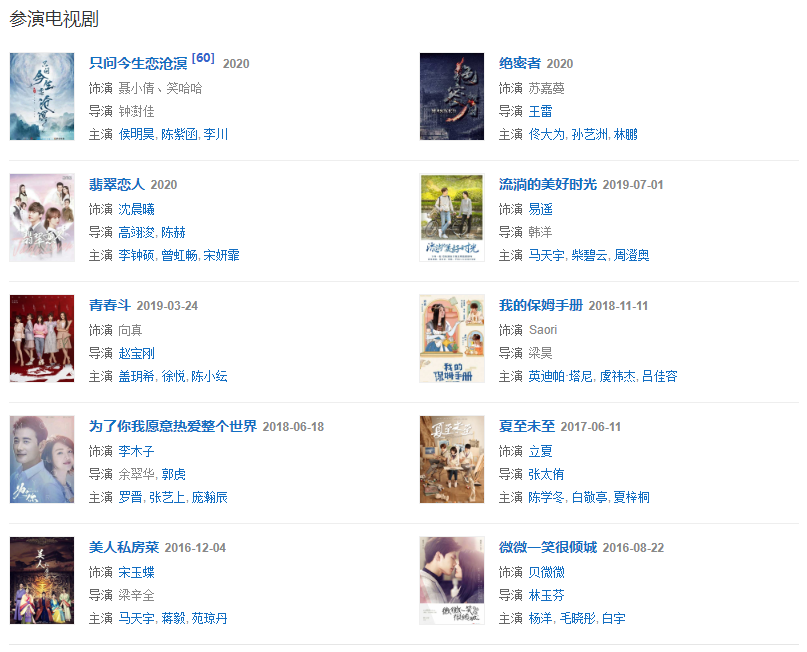Screen dimensions: 807x652
Task: Open character 李木子 link
Action: pos(136,451)
